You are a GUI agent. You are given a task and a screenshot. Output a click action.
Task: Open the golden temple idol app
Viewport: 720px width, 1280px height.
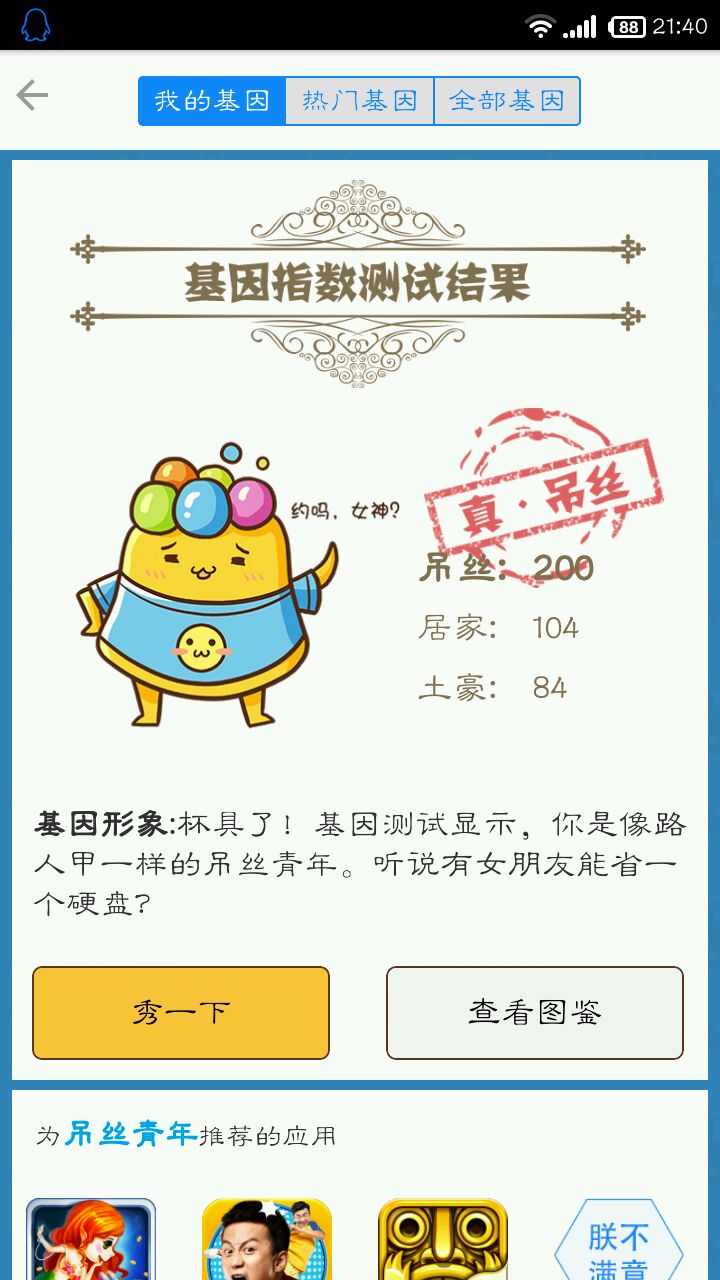[x=443, y=1240]
